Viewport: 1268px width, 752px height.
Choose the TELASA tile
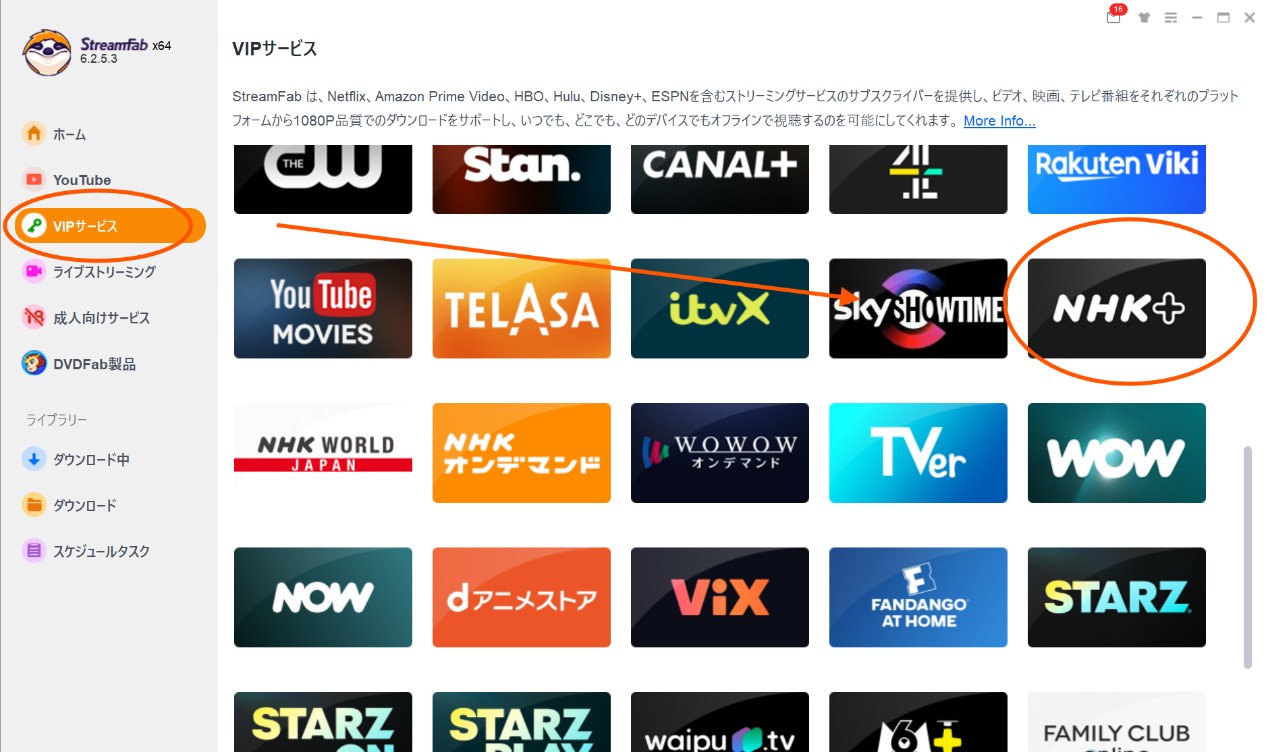pyautogui.click(x=521, y=308)
